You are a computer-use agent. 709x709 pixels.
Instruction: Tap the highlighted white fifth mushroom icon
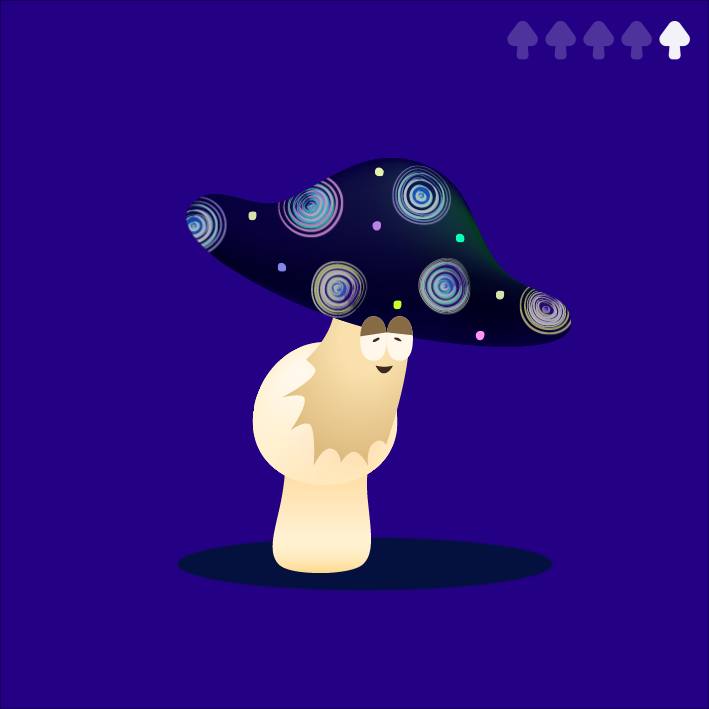click(x=674, y=39)
